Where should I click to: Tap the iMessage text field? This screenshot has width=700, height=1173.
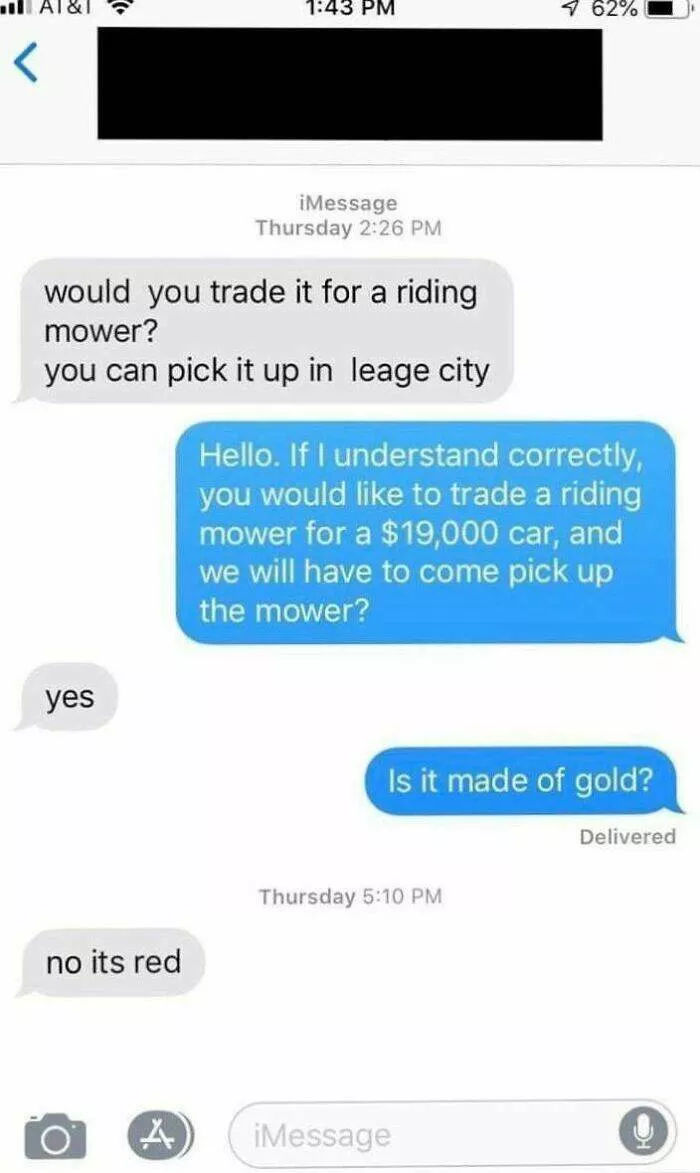(x=420, y=1135)
